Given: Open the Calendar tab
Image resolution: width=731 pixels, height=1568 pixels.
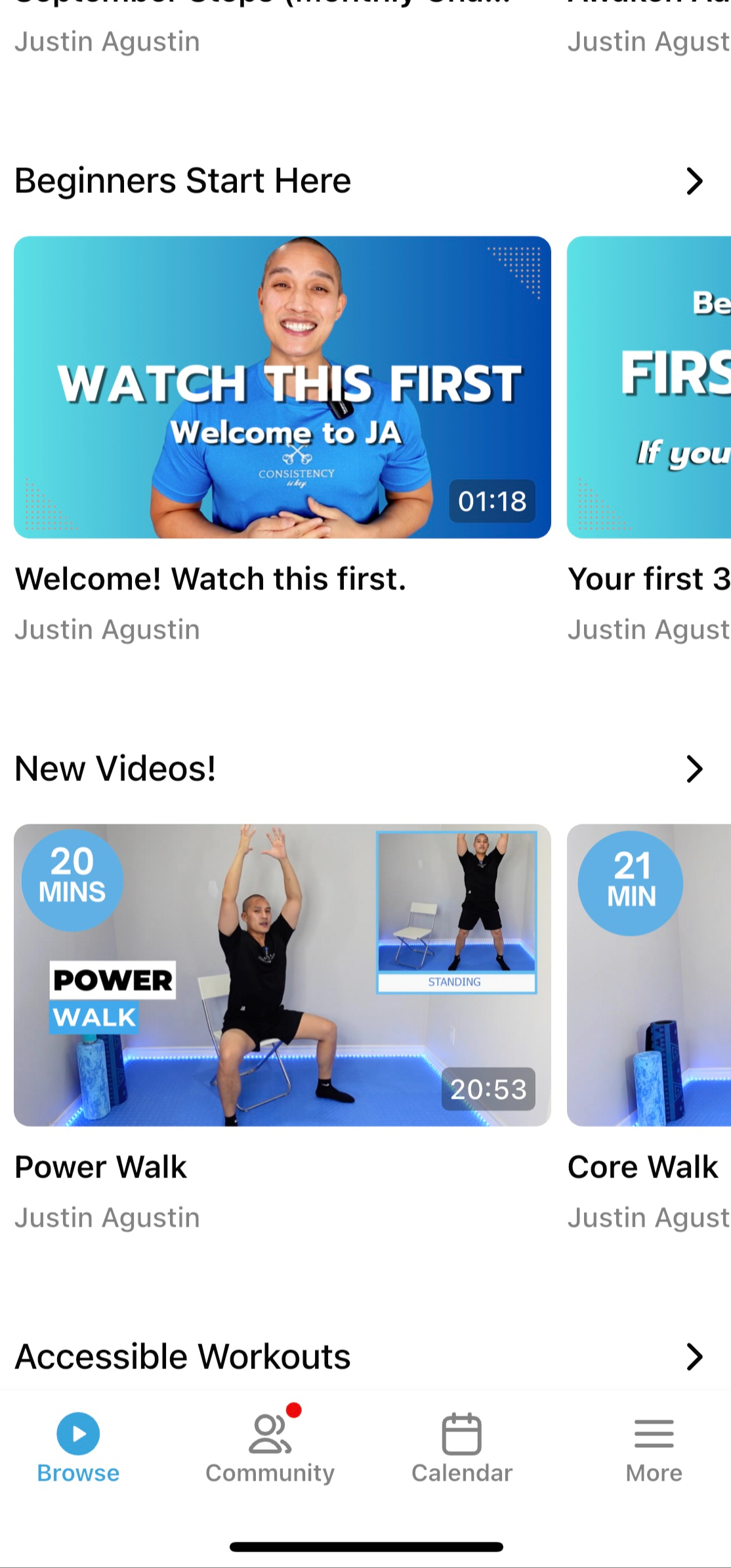Looking at the screenshot, I should (462, 1449).
